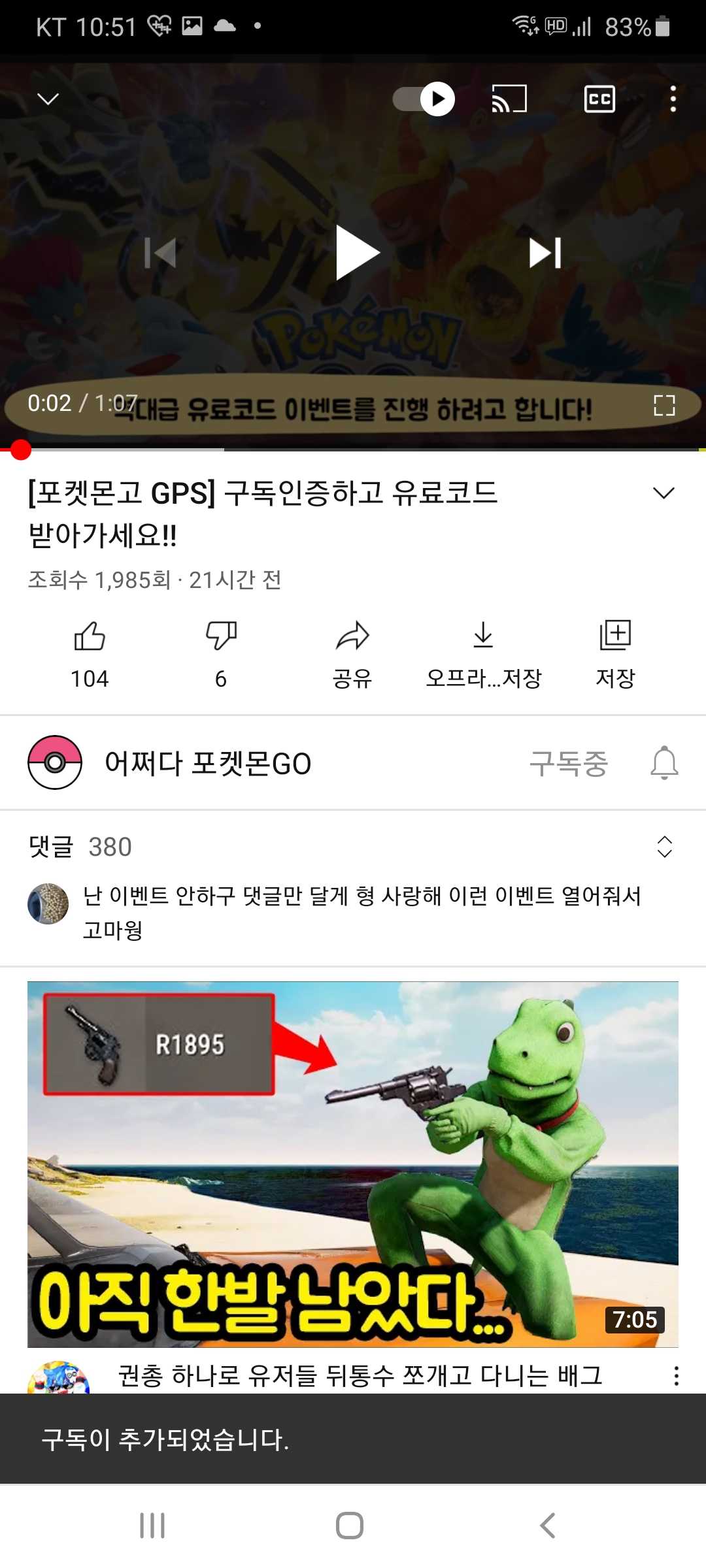Screen dimensions: 706x1568
Task: Open the channel notification bell settings
Action: pos(664,763)
